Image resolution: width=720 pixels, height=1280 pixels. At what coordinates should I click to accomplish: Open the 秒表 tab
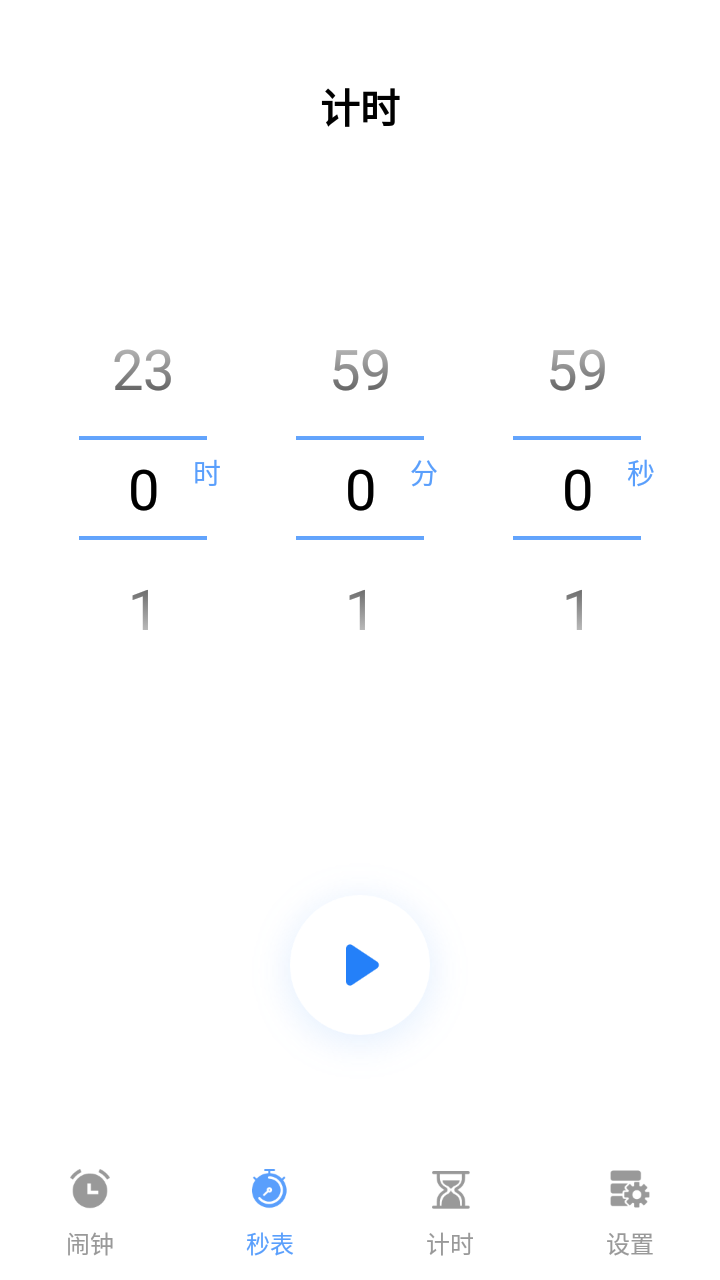270,1212
